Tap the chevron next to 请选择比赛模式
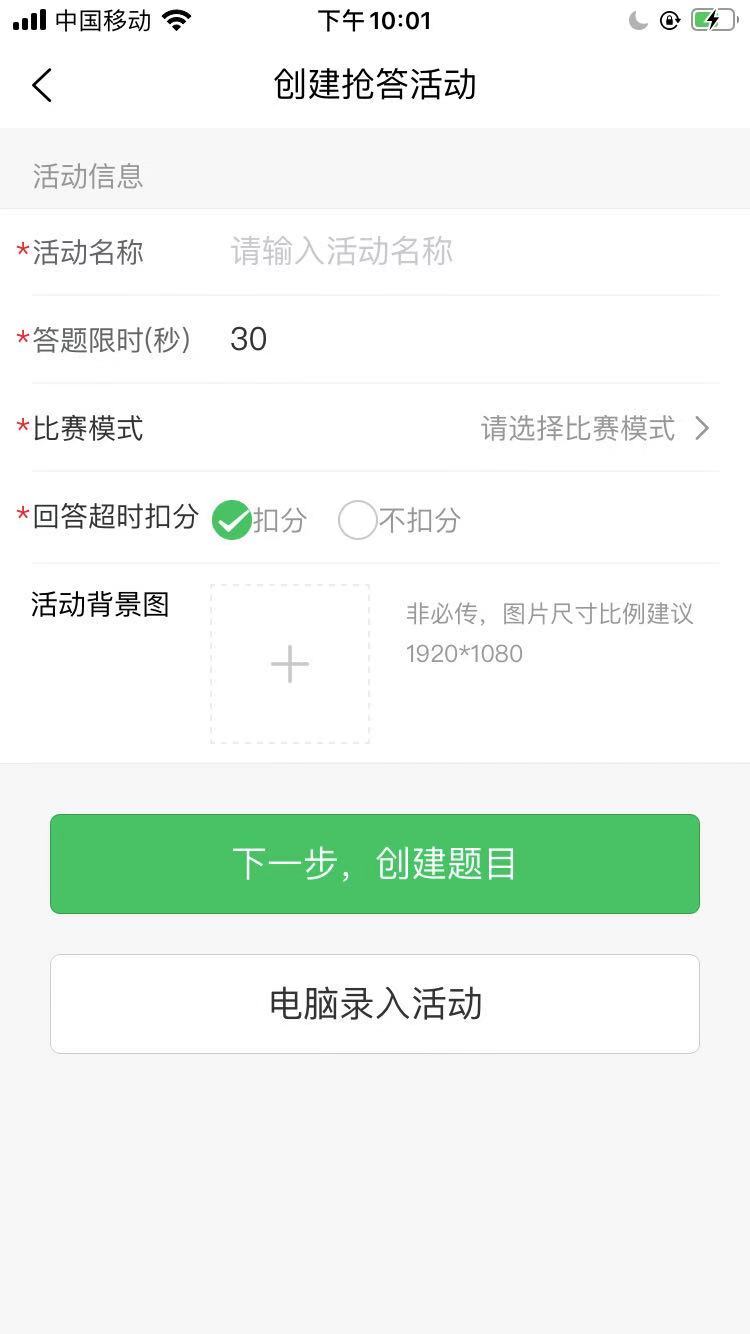Screen dimensions: 750x1334 (x=702, y=429)
